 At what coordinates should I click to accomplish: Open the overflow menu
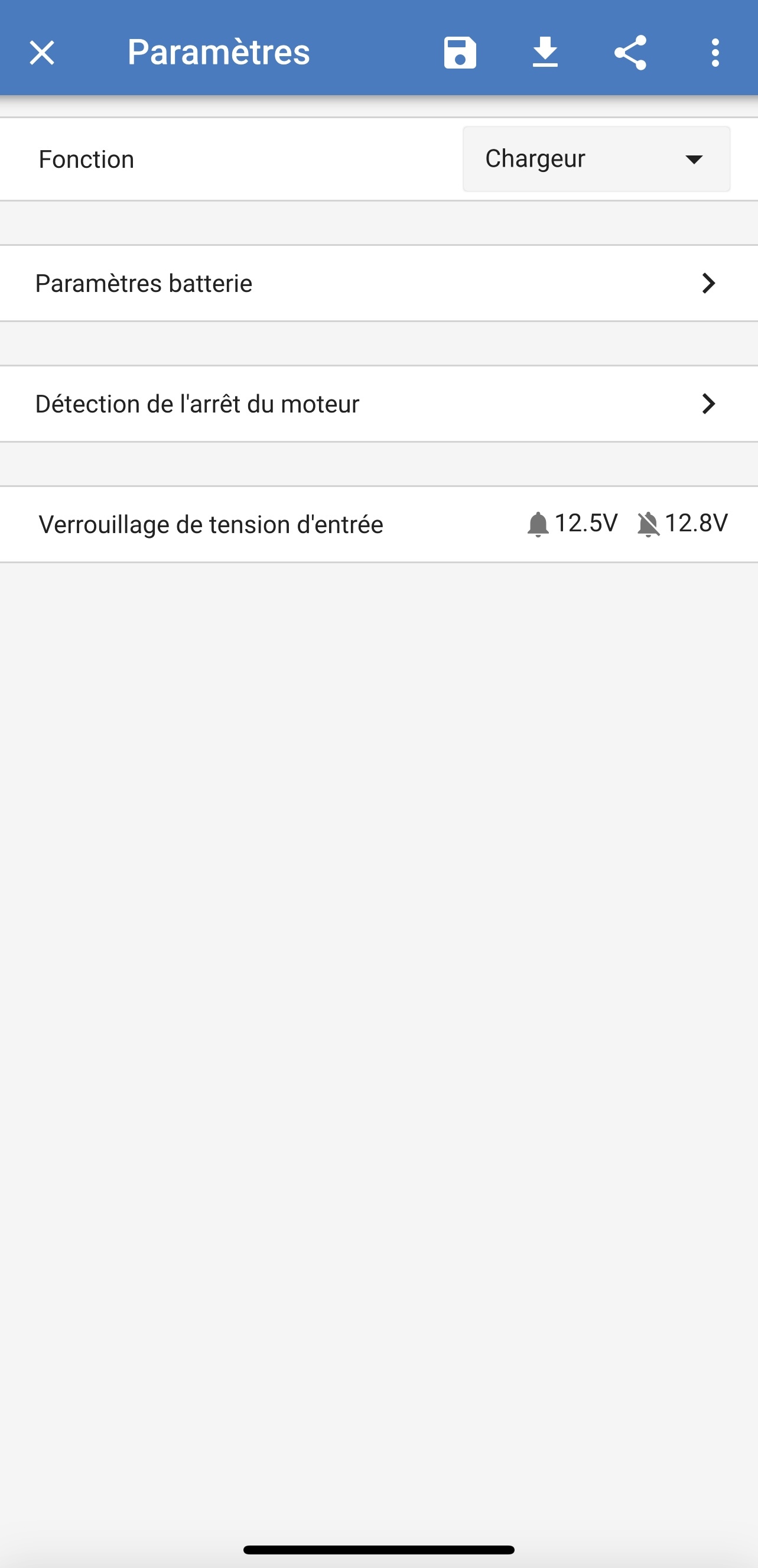(x=715, y=53)
